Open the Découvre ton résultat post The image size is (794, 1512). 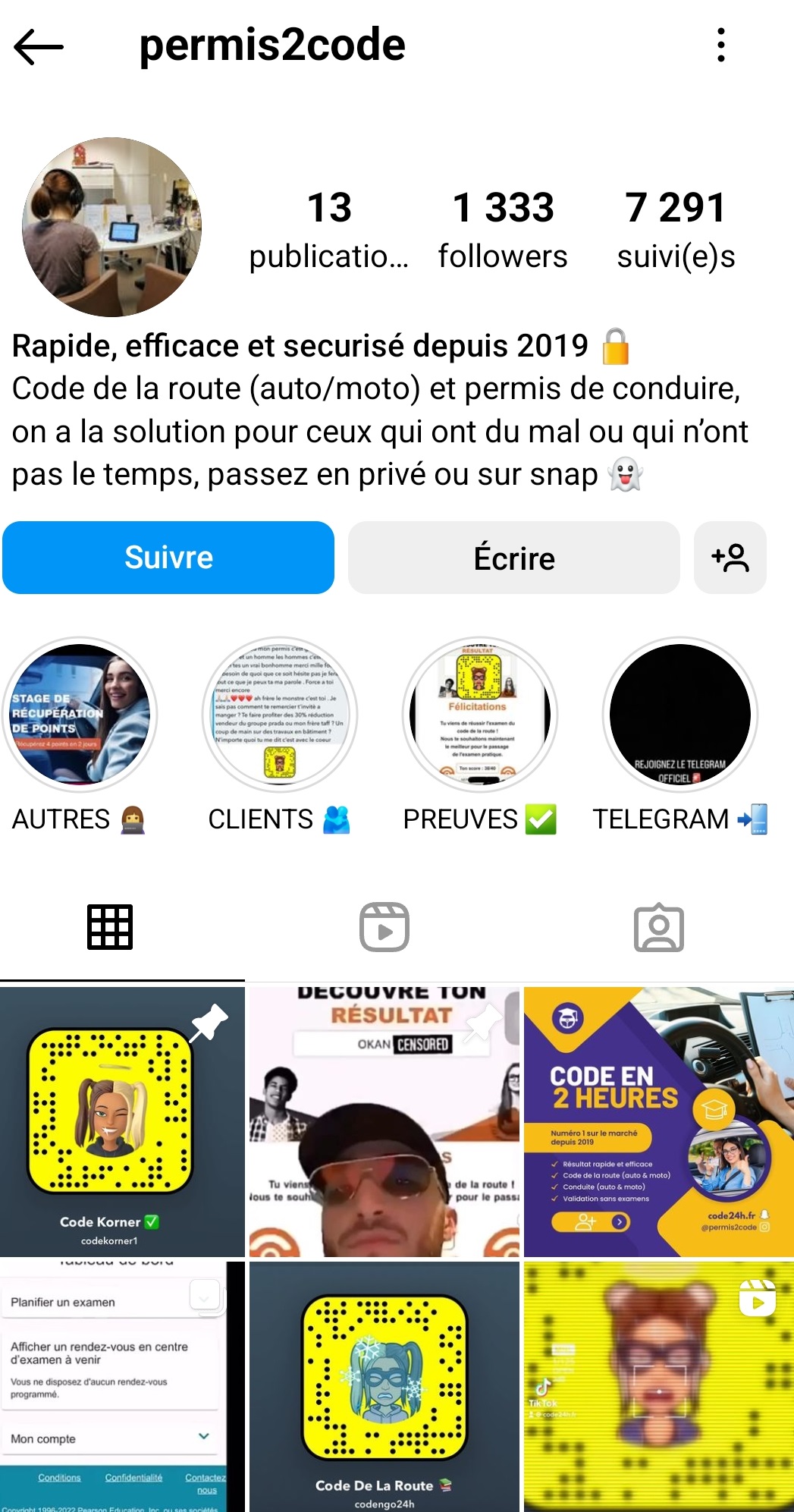[x=384, y=1121]
